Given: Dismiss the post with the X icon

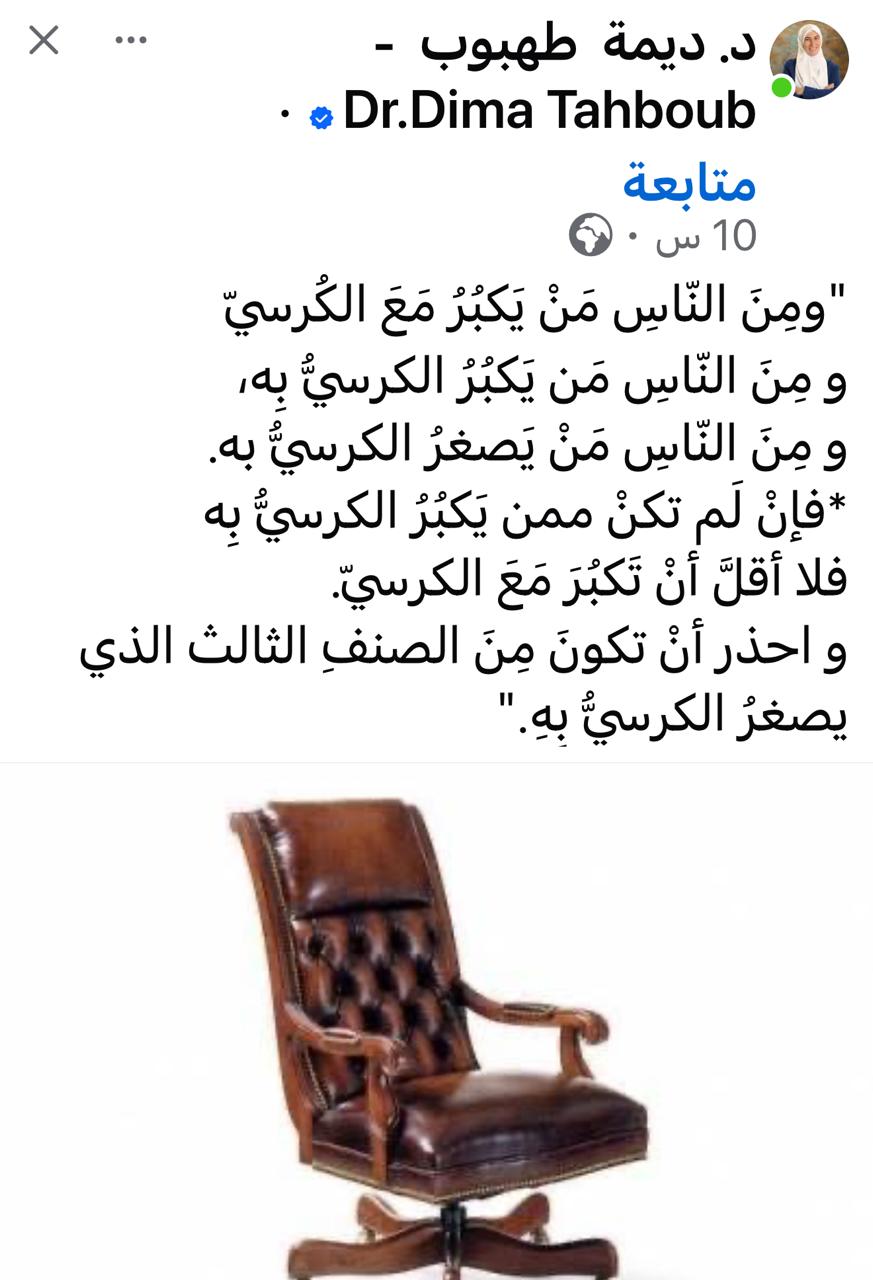Looking at the screenshot, I should pos(44,41).
